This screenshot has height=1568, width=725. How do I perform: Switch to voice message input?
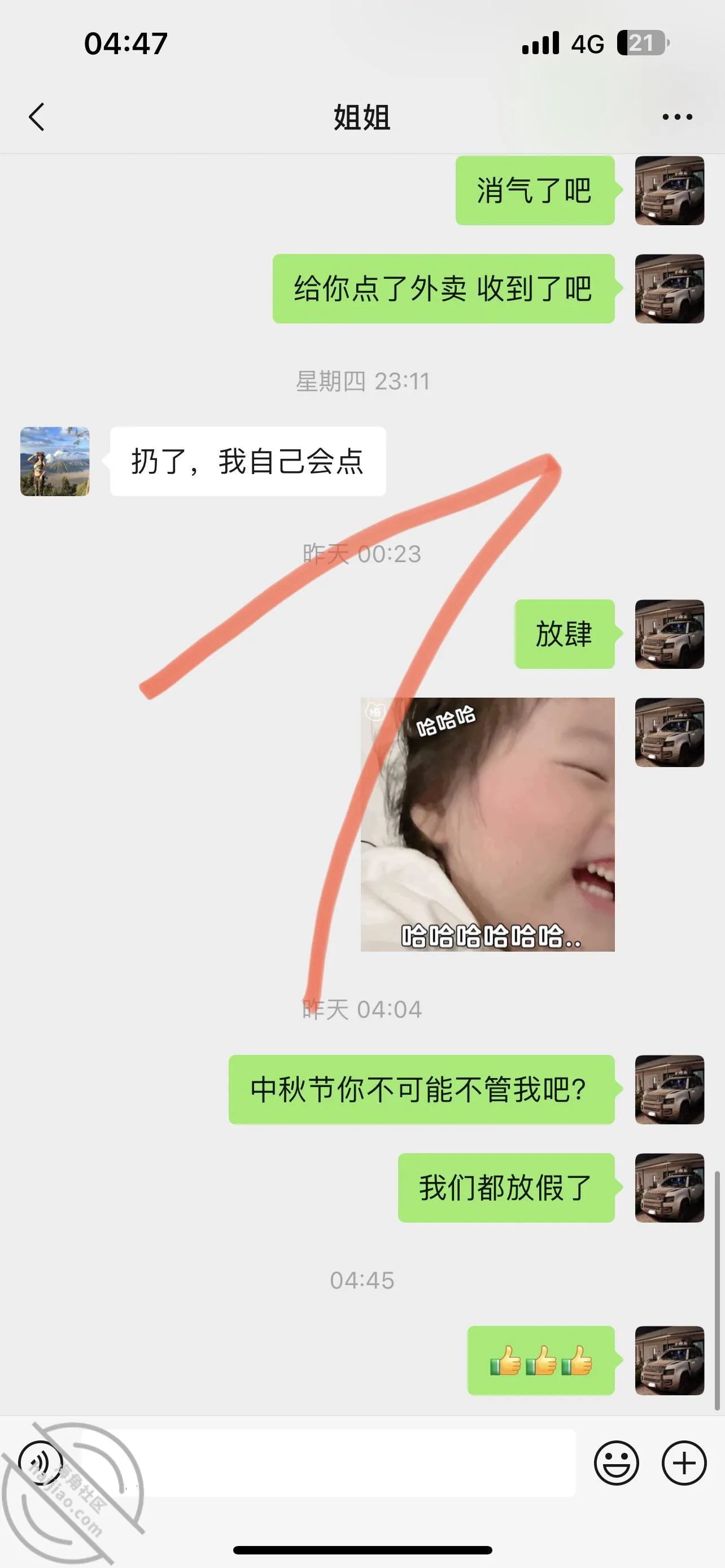[x=41, y=1462]
